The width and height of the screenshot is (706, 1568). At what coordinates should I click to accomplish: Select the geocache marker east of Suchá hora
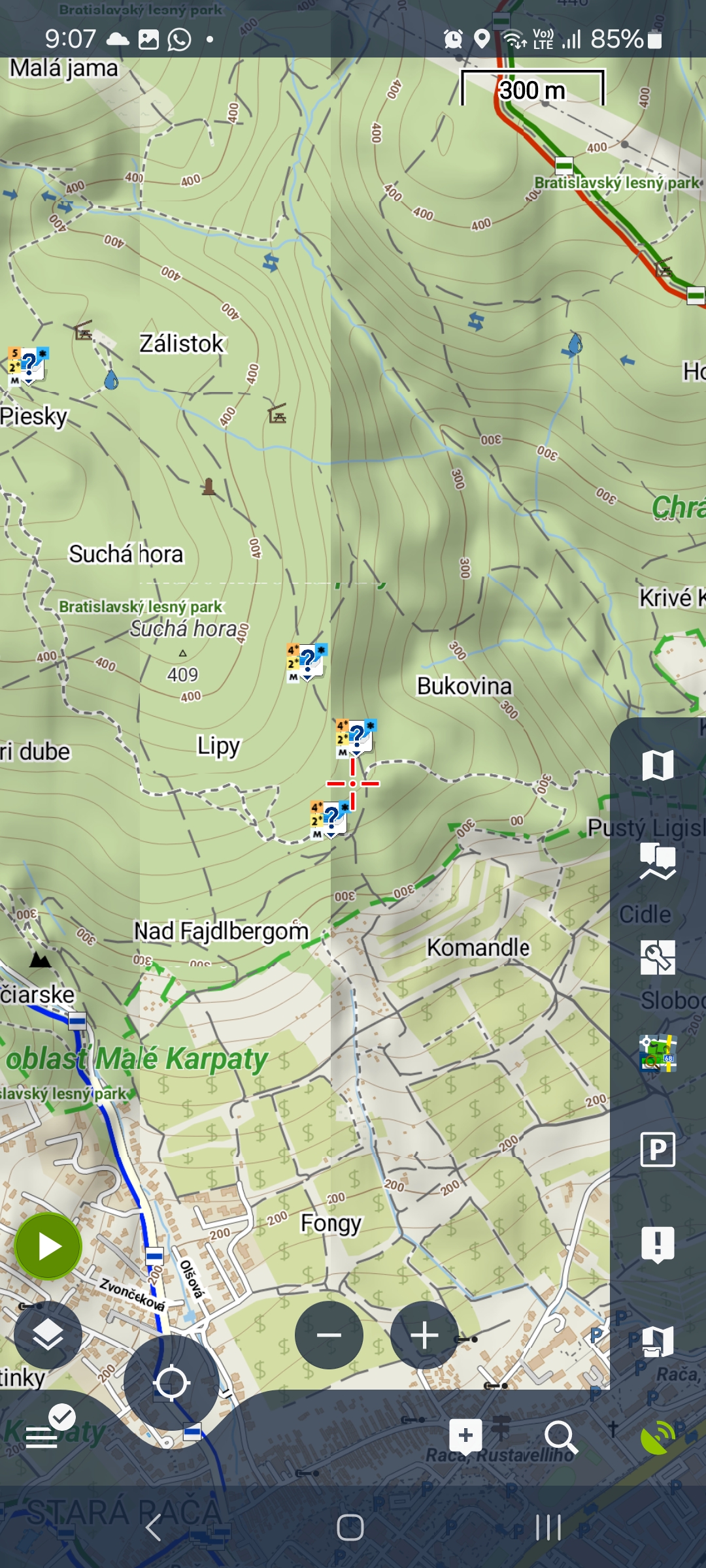[x=307, y=661]
